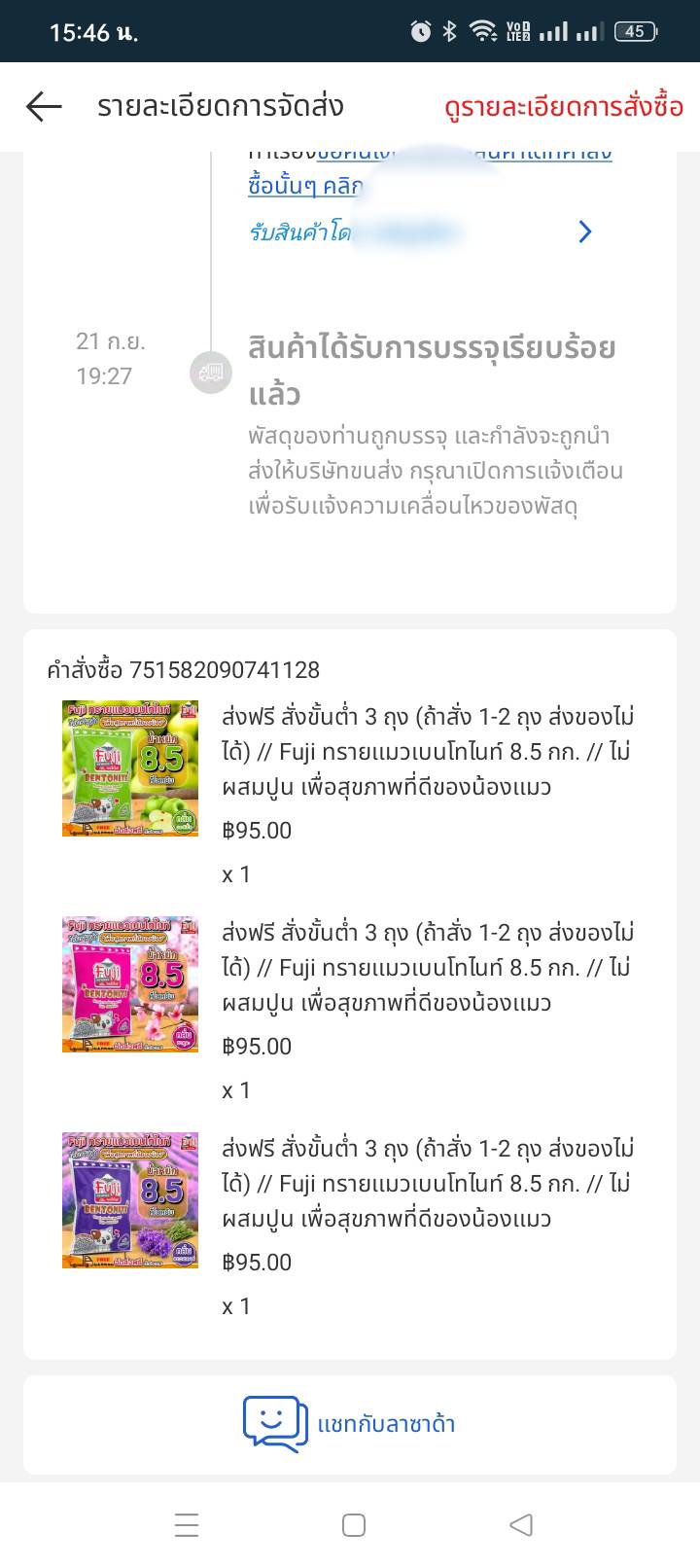The height and width of the screenshot is (1568, 700).
Task: Open ดูรายละเอียดการสั่งซื้อ order details link
Action: tap(564, 107)
